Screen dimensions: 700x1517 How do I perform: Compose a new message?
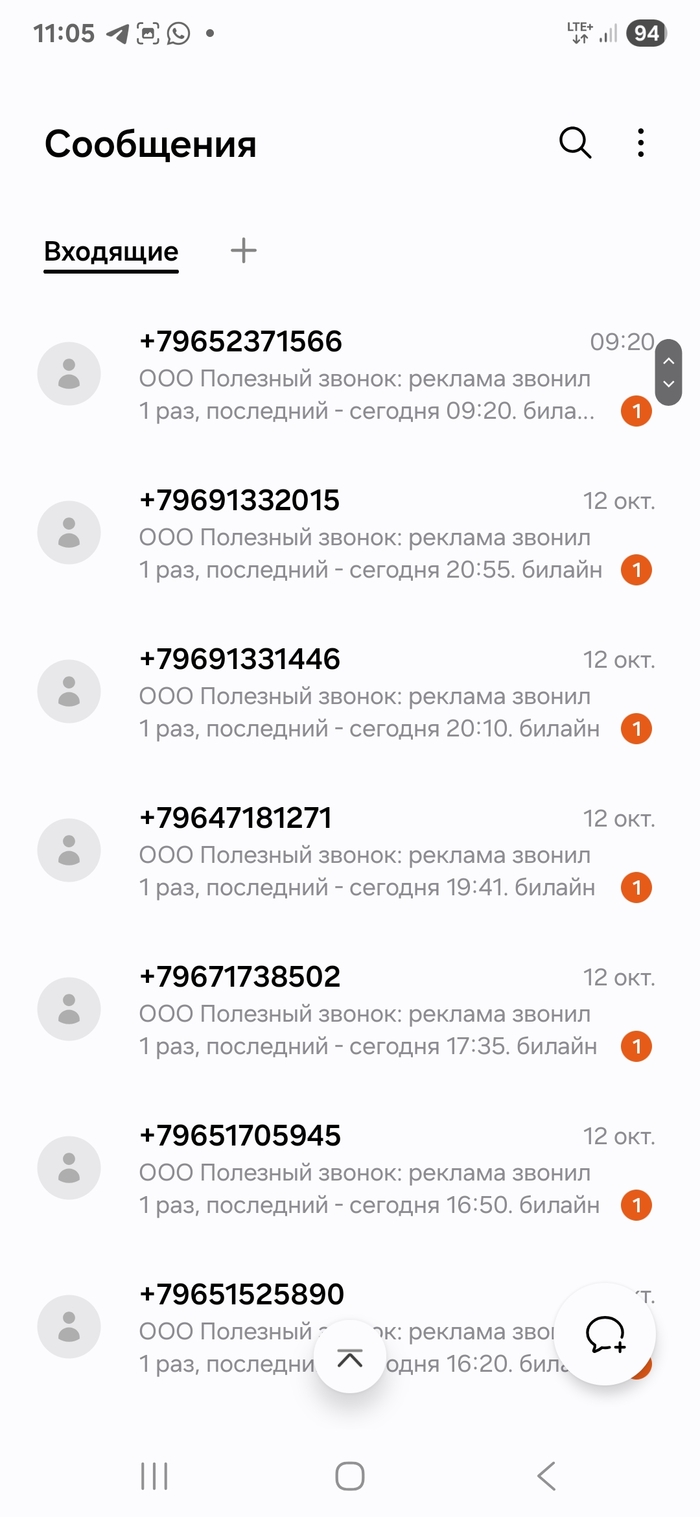605,1334
